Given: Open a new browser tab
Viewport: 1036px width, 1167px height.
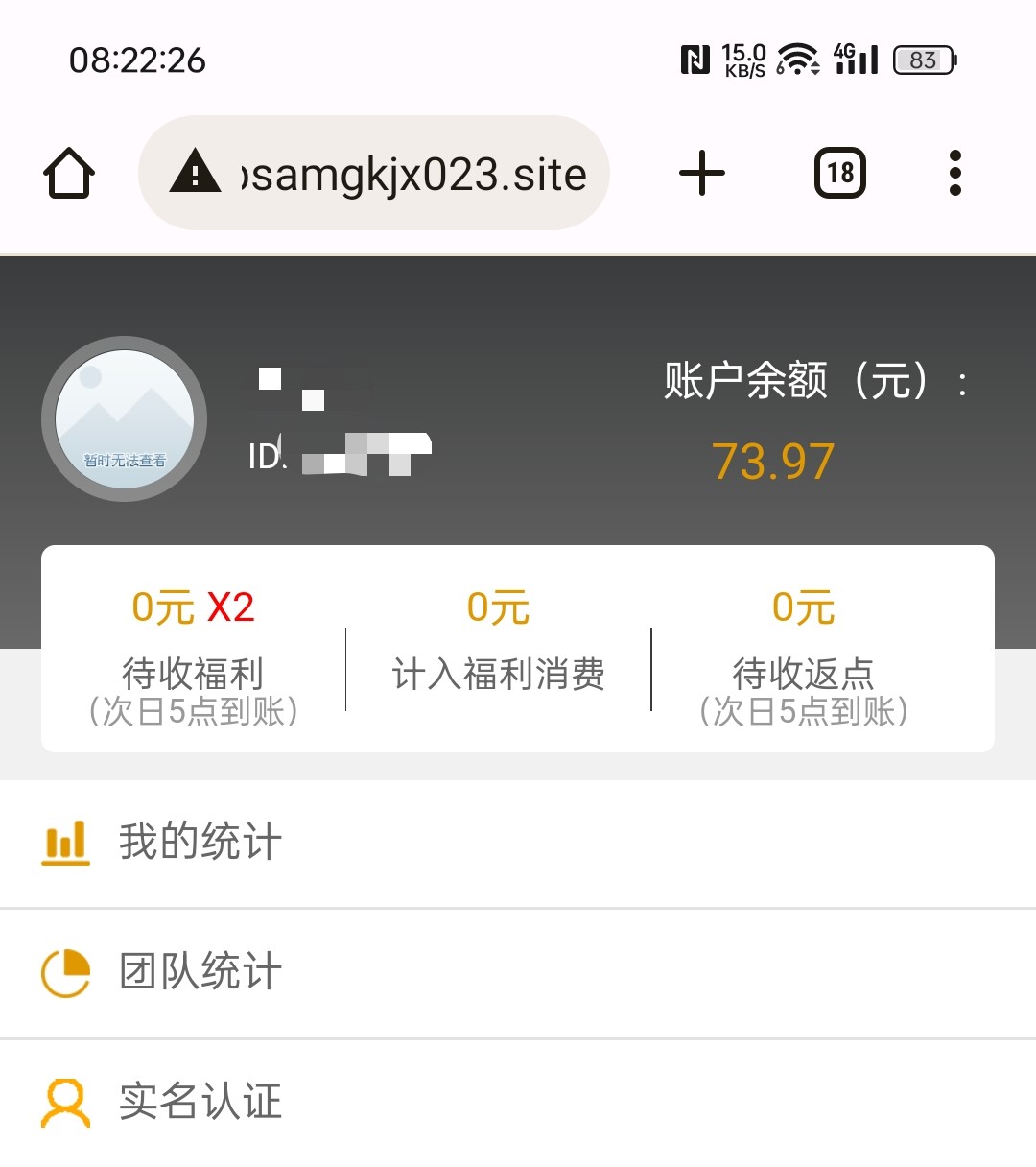Looking at the screenshot, I should (x=702, y=174).
